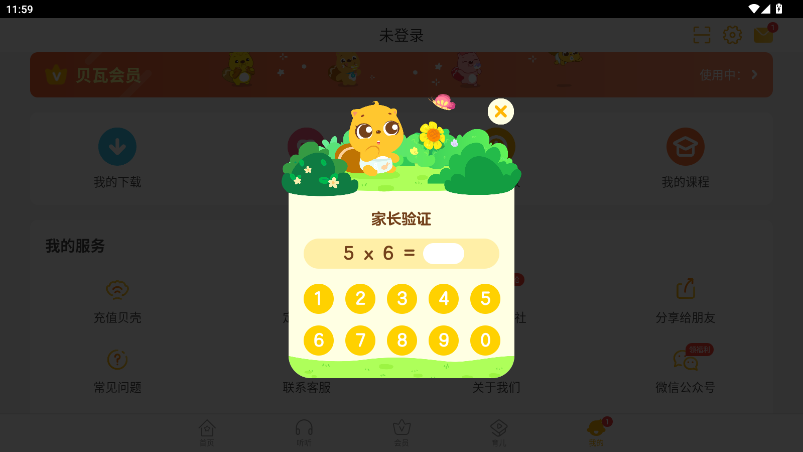Tap the answer field after 5 x 6

click(x=443, y=253)
